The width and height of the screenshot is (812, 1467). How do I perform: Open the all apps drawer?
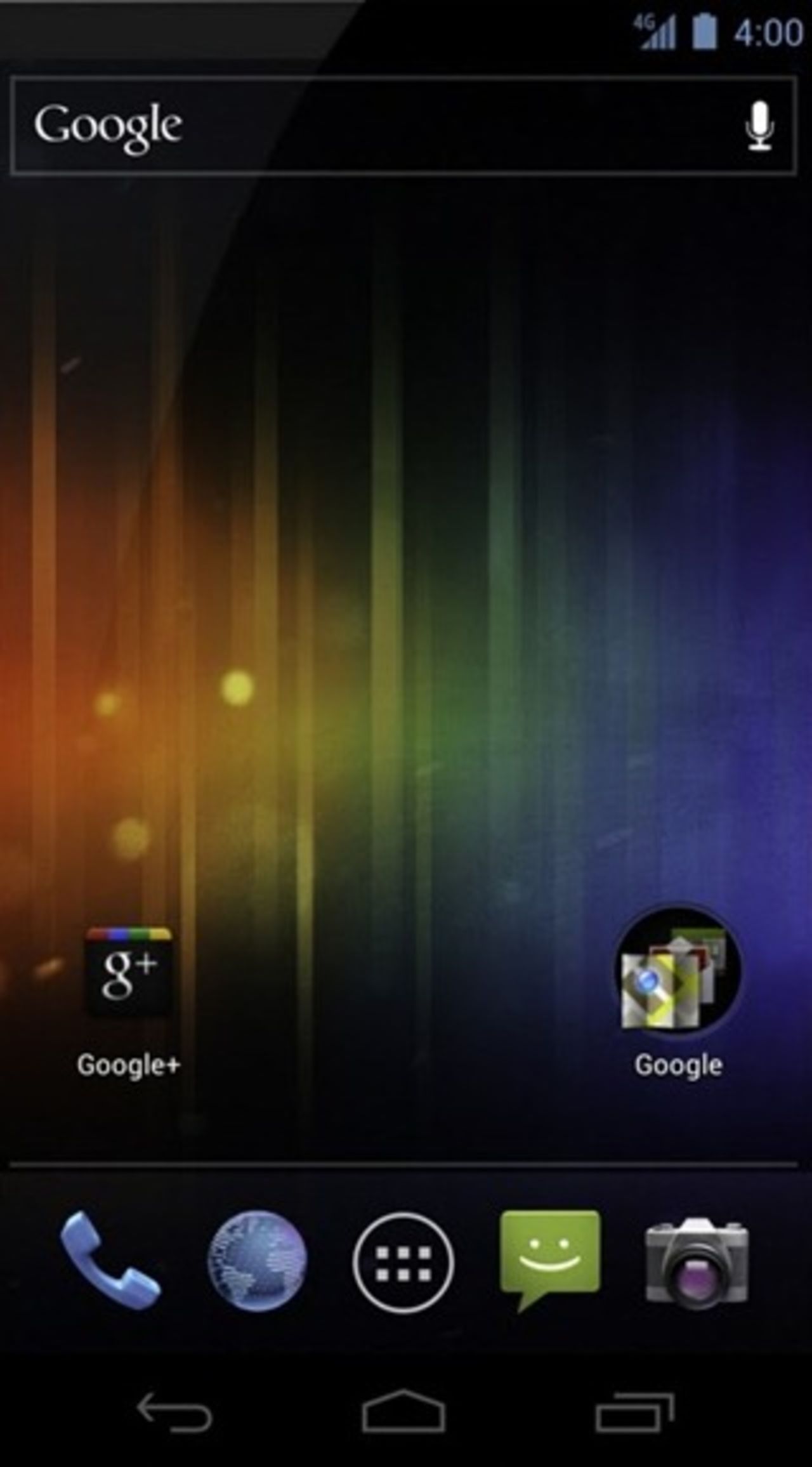[x=403, y=1262]
